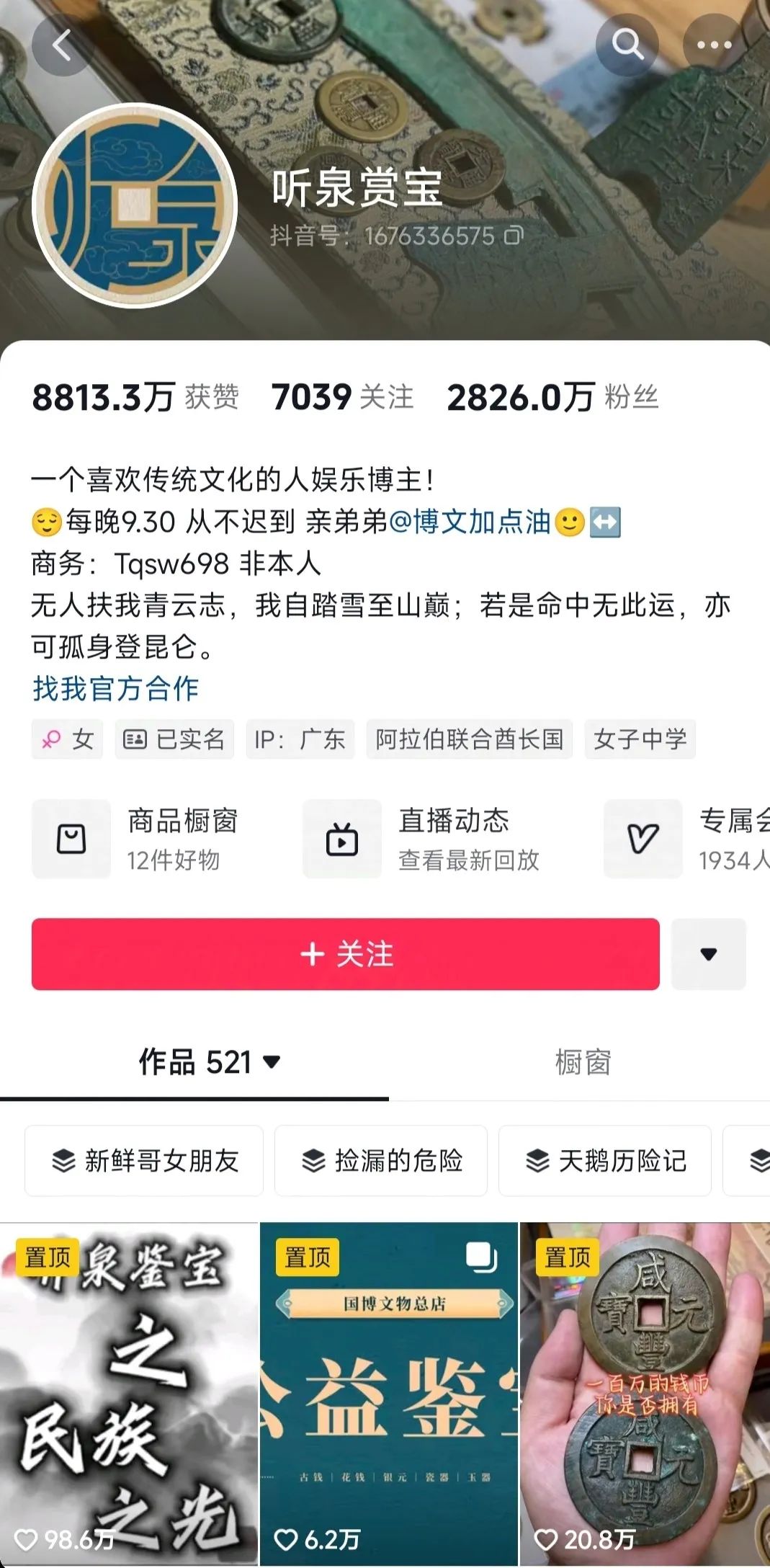
Task: Follow this account with 关注 button
Action: pos(346,954)
